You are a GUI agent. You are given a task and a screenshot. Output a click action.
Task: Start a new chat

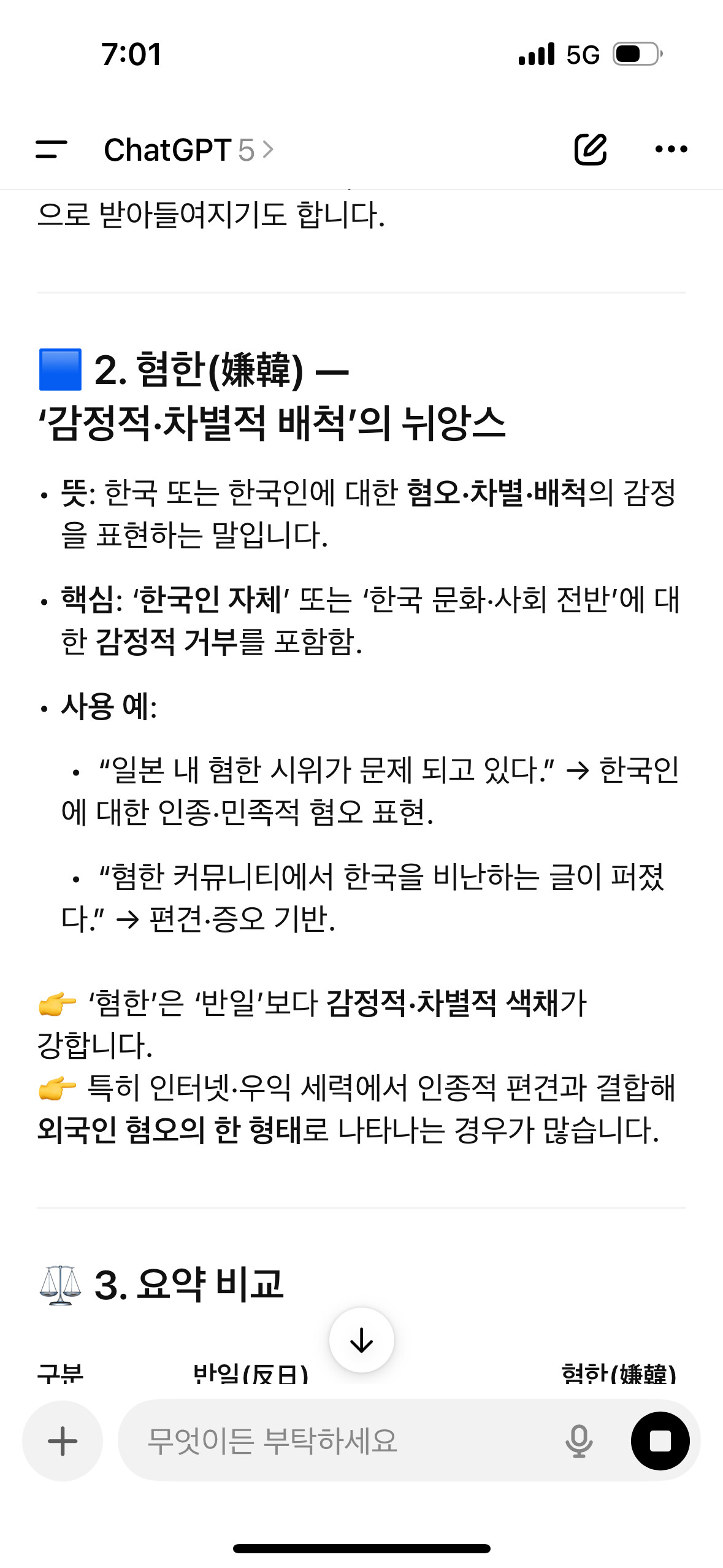pos(591,149)
